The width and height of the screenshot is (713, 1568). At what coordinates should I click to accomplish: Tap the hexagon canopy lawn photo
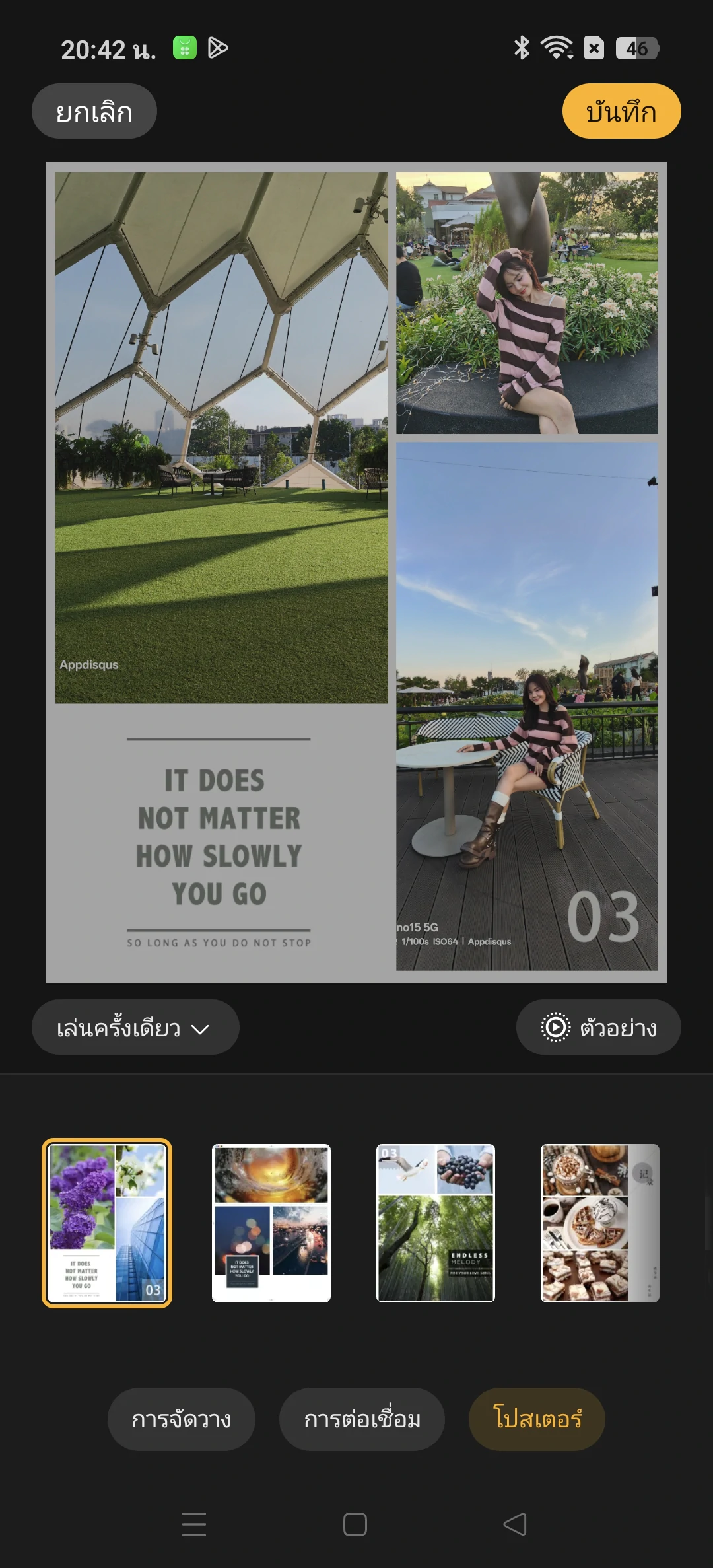pos(221,437)
